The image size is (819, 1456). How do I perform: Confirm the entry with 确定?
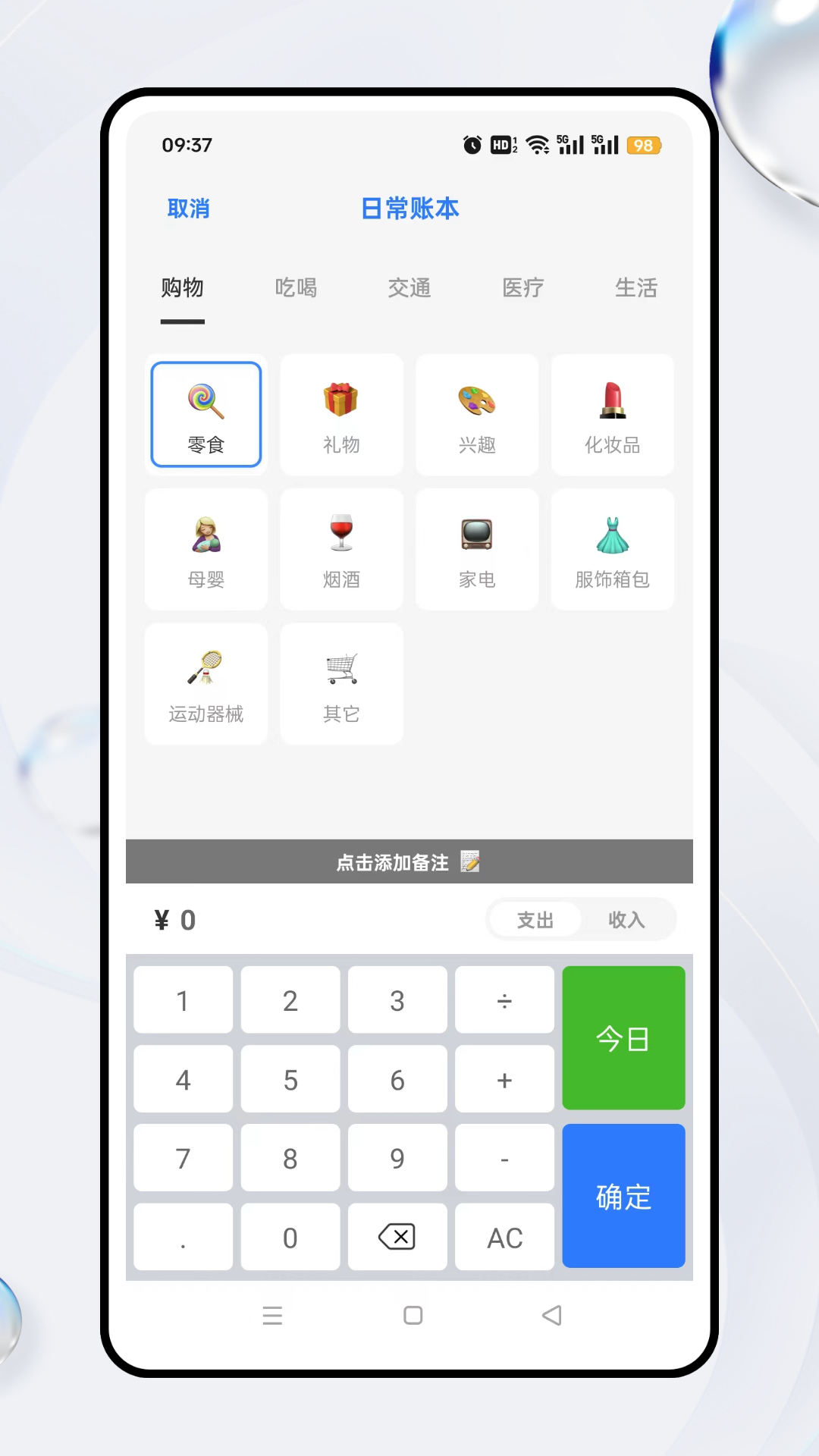coord(623,1196)
